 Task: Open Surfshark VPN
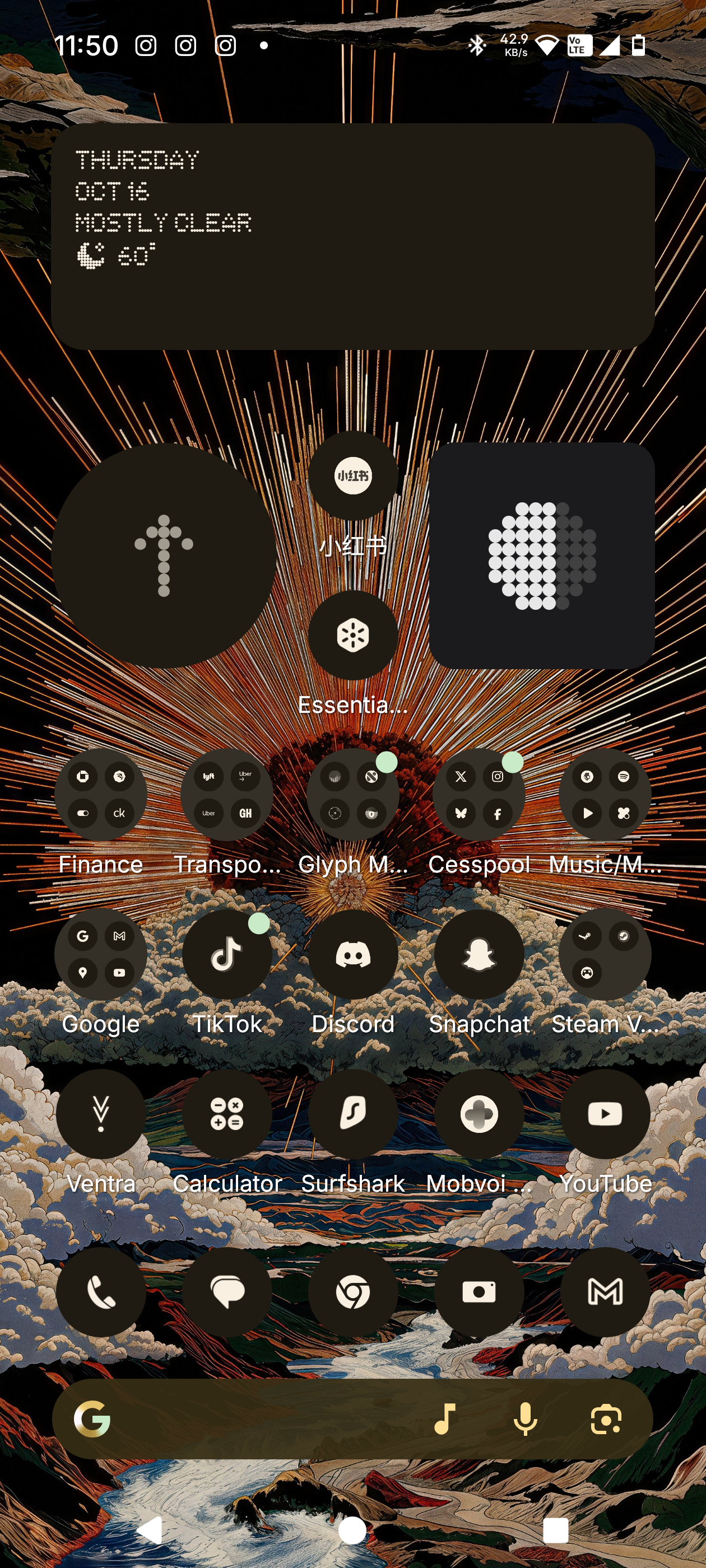click(352, 1113)
